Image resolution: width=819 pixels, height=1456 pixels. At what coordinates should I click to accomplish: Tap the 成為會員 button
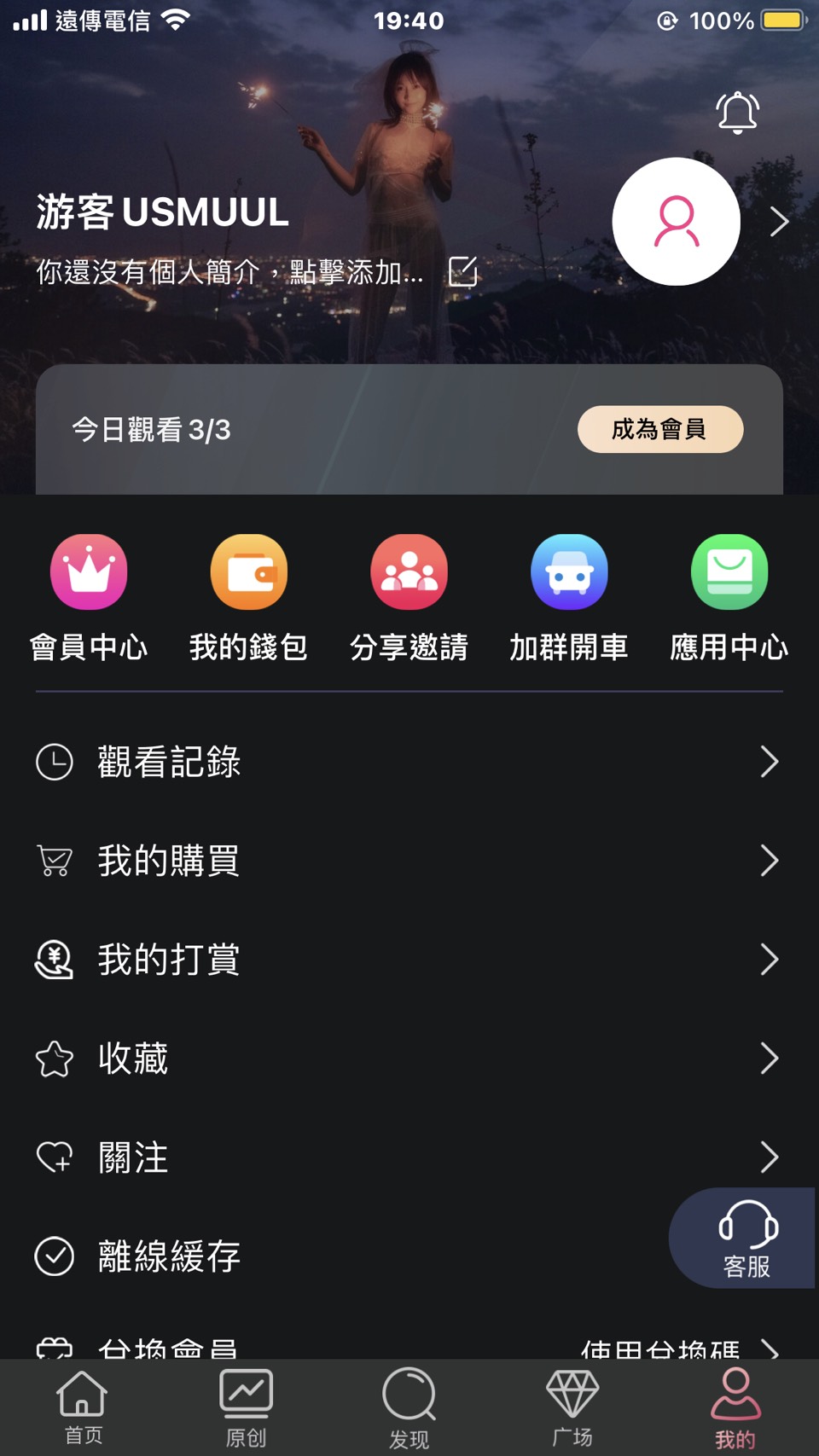click(659, 429)
